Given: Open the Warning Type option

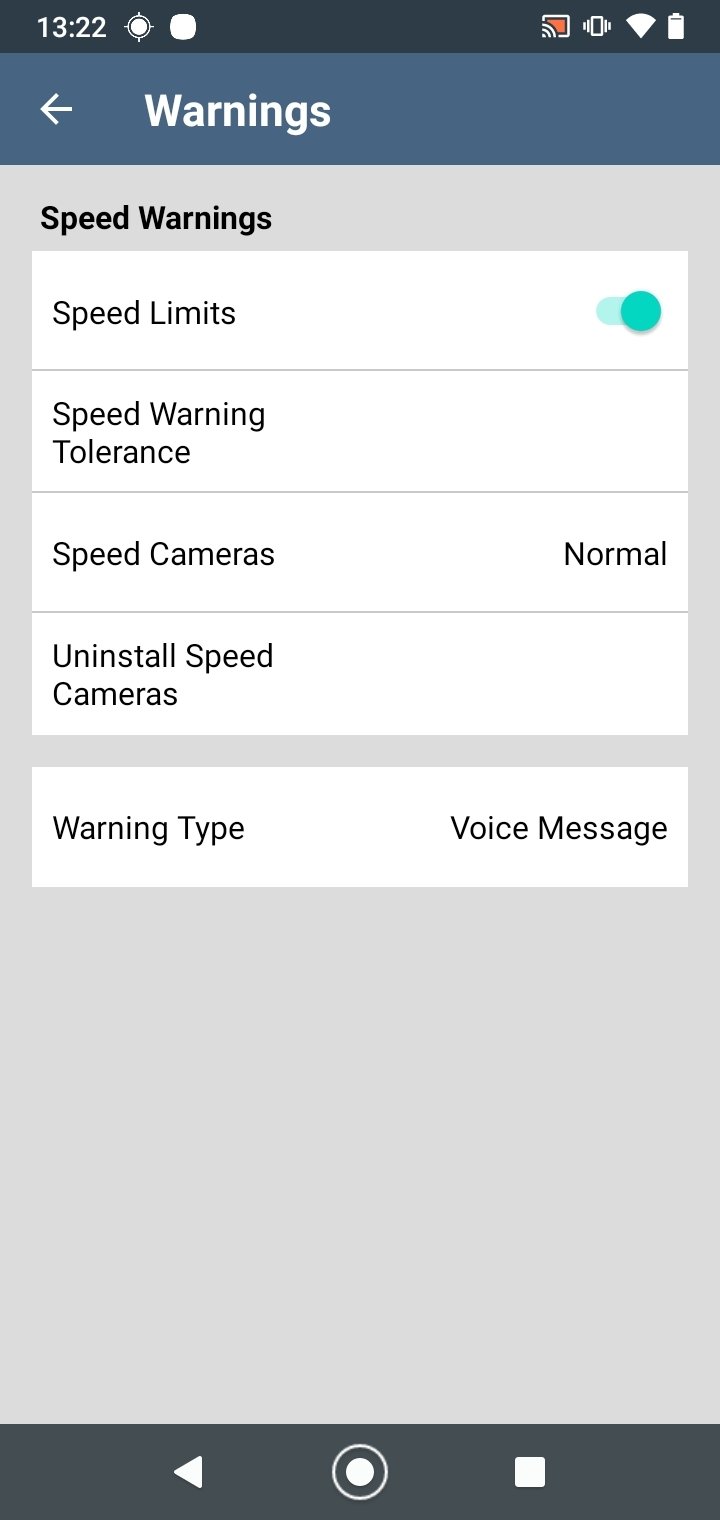Looking at the screenshot, I should point(360,827).
